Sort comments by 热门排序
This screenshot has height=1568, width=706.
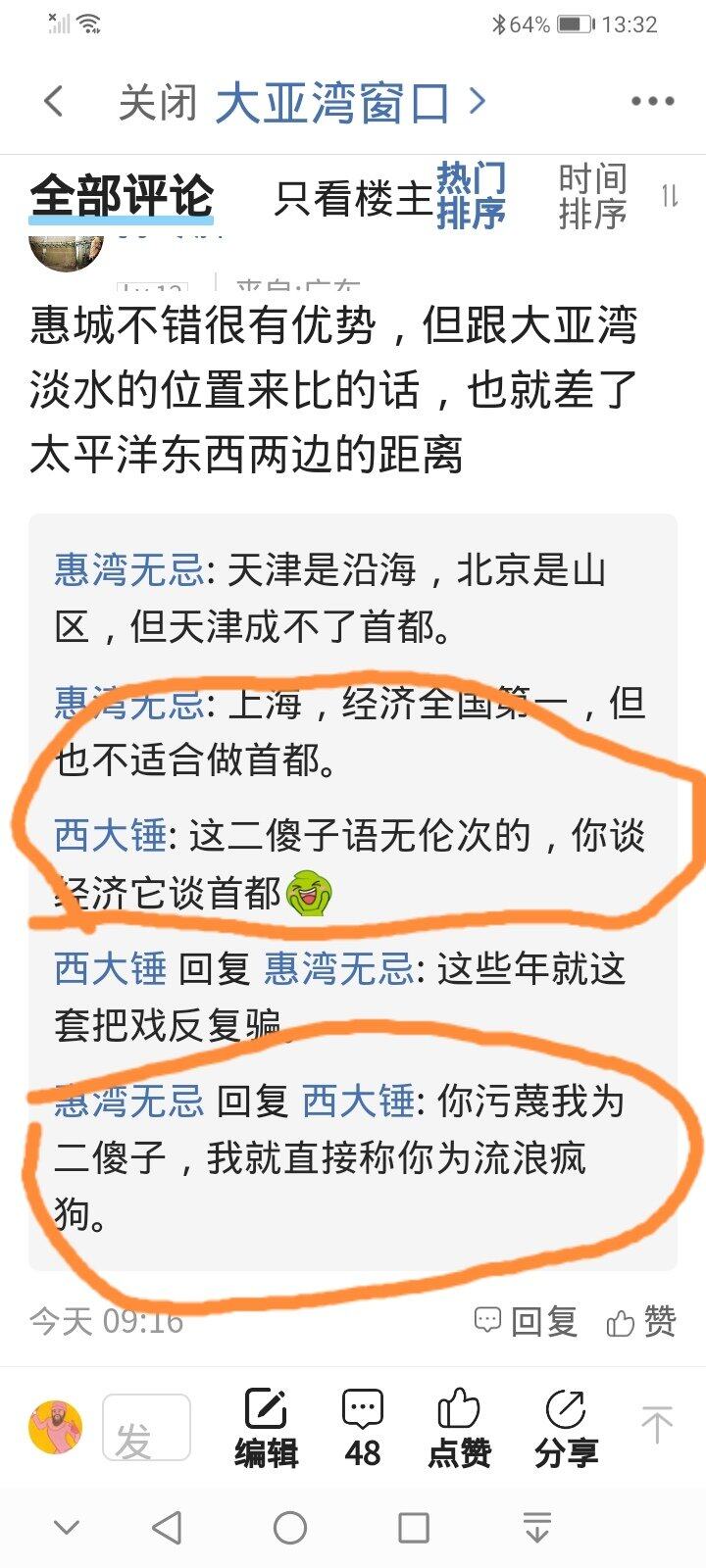click(x=471, y=196)
